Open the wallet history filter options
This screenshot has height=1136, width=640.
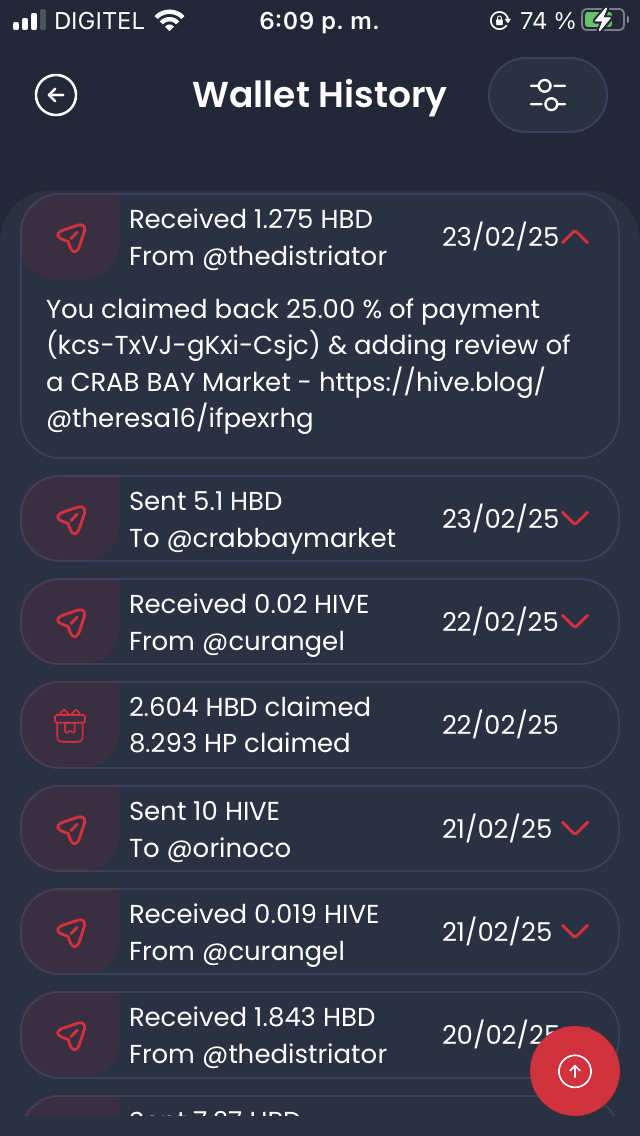pos(547,95)
